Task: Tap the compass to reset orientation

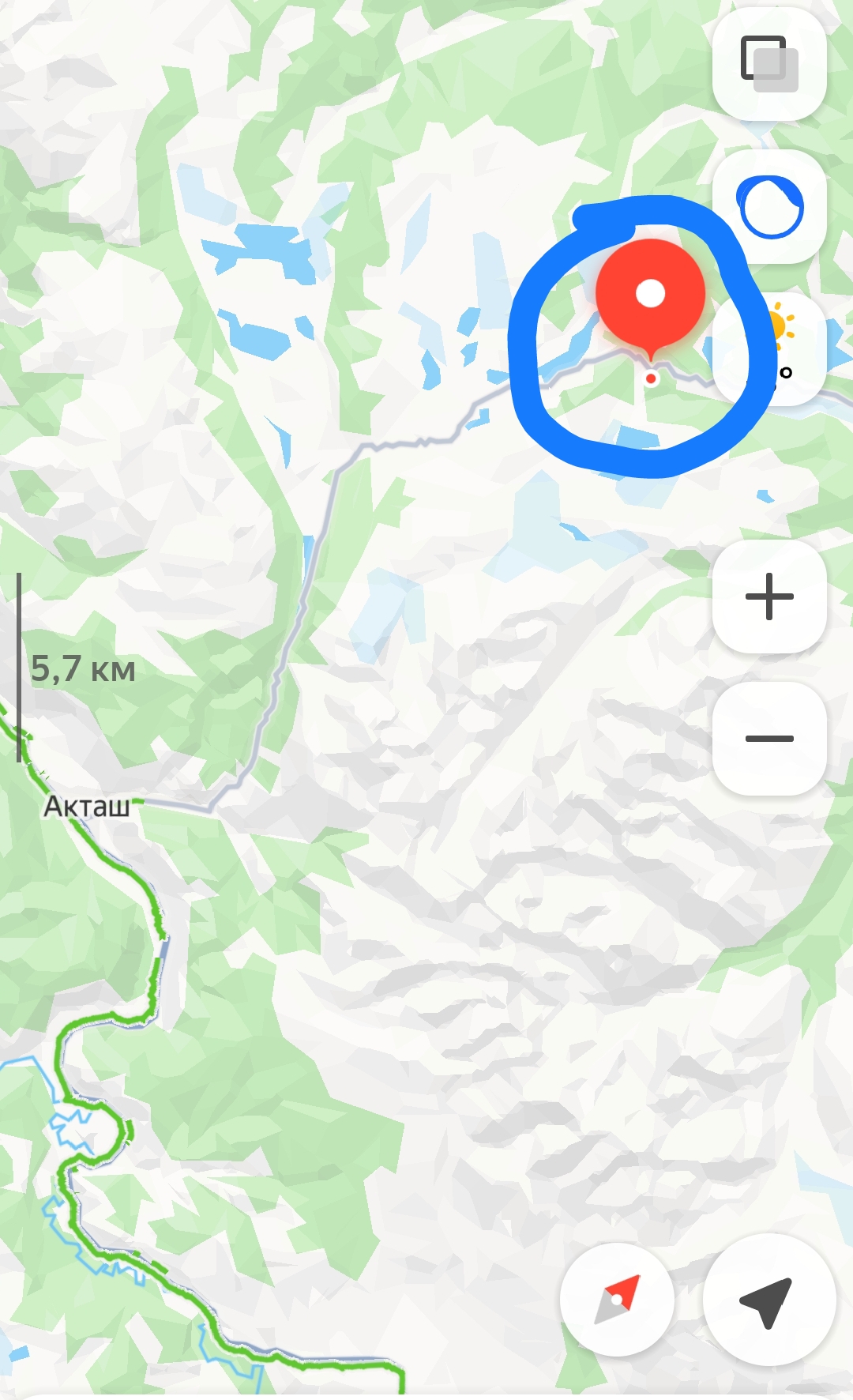Action: point(617,1299)
